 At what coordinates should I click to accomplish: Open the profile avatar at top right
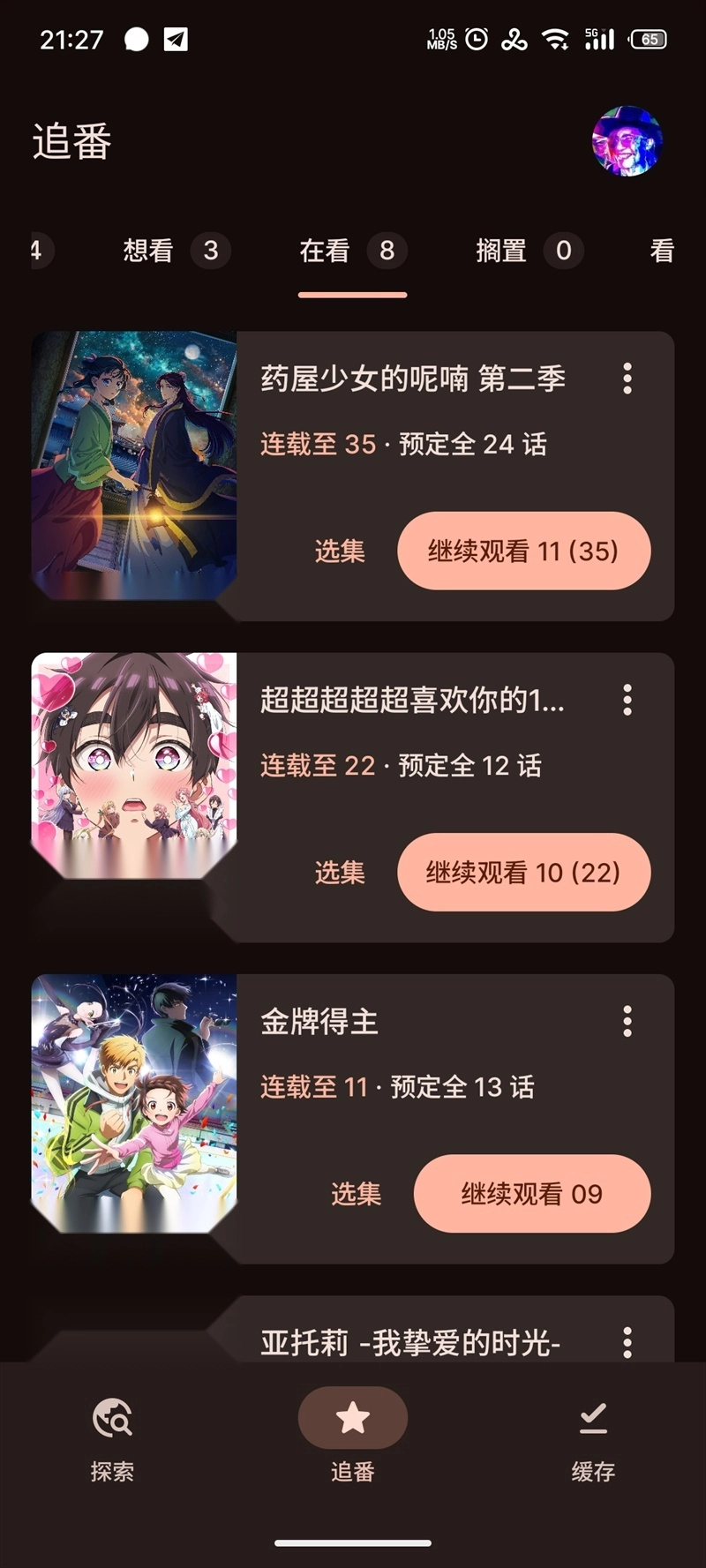pyautogui.click(x=627, y=144)
